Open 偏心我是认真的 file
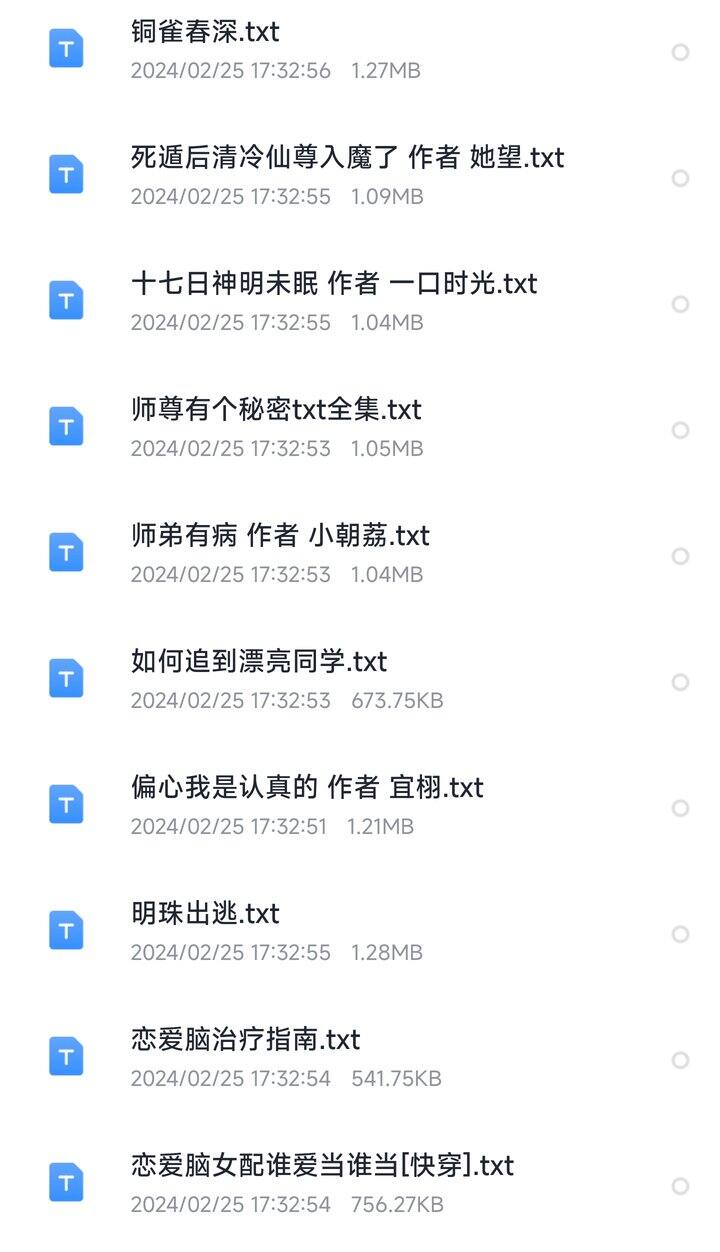 pyautogui.click(x=360, y=806)
